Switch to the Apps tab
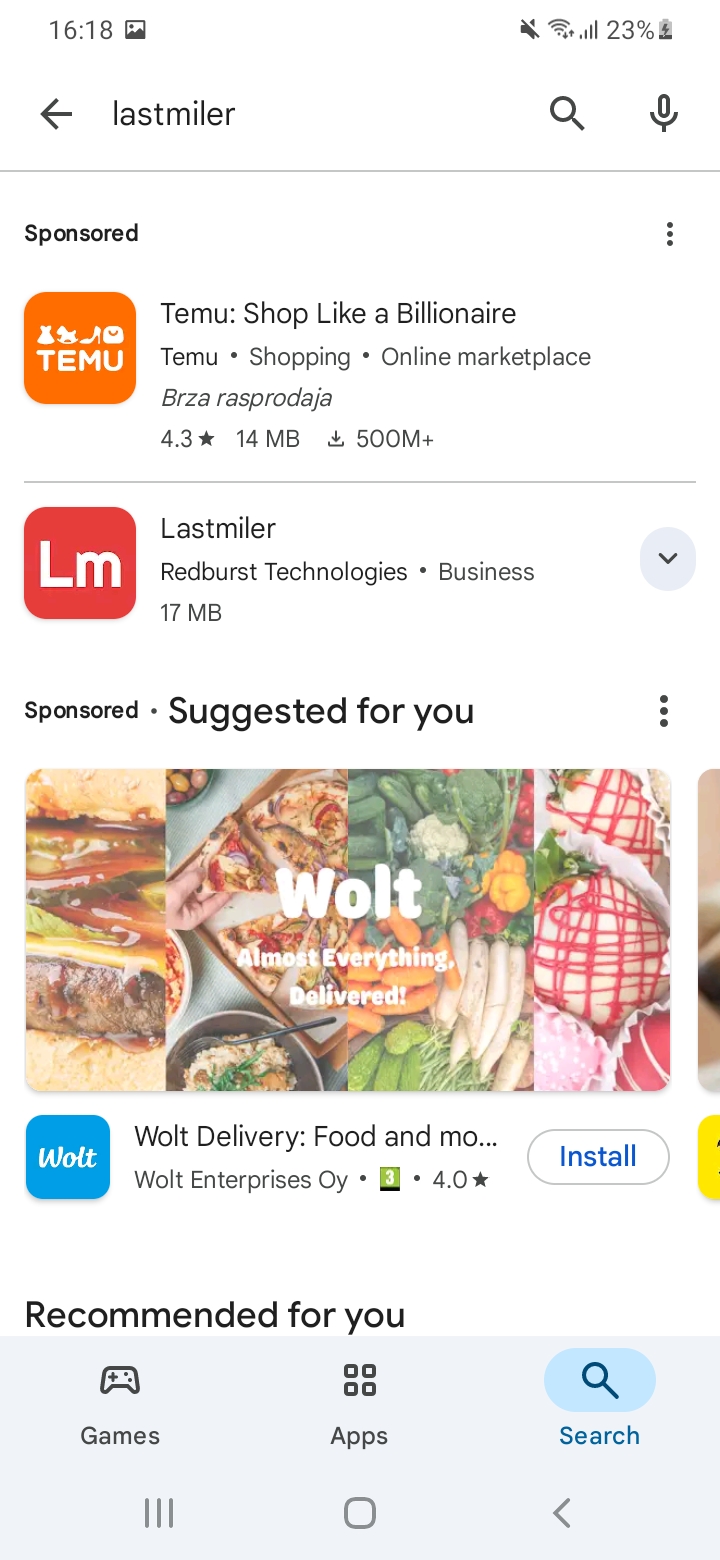Image resolution: width=720 pixels, height=1560 pixels. click(x=360, y=1405)
